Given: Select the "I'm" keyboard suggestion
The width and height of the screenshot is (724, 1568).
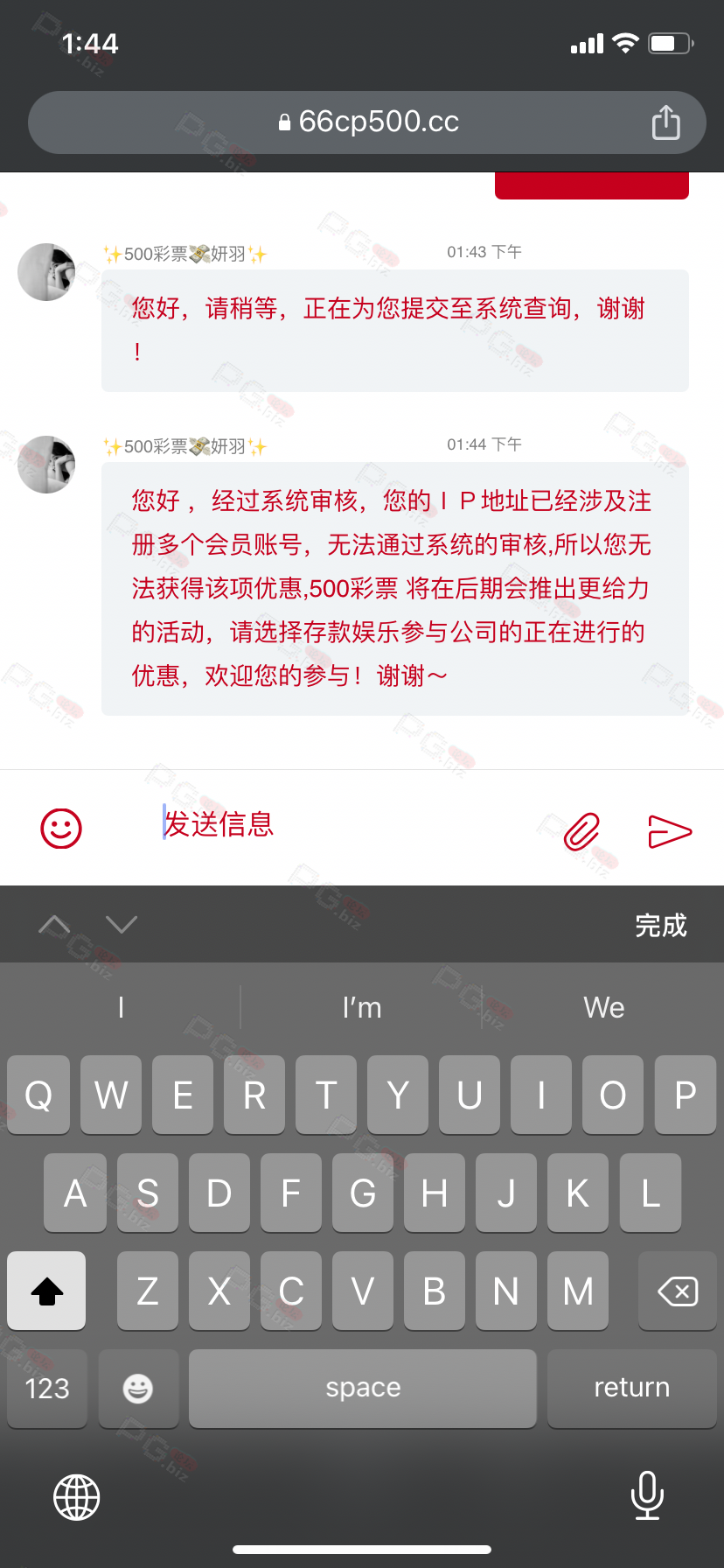Looking at the screenshot, I should pos(362,1007).
